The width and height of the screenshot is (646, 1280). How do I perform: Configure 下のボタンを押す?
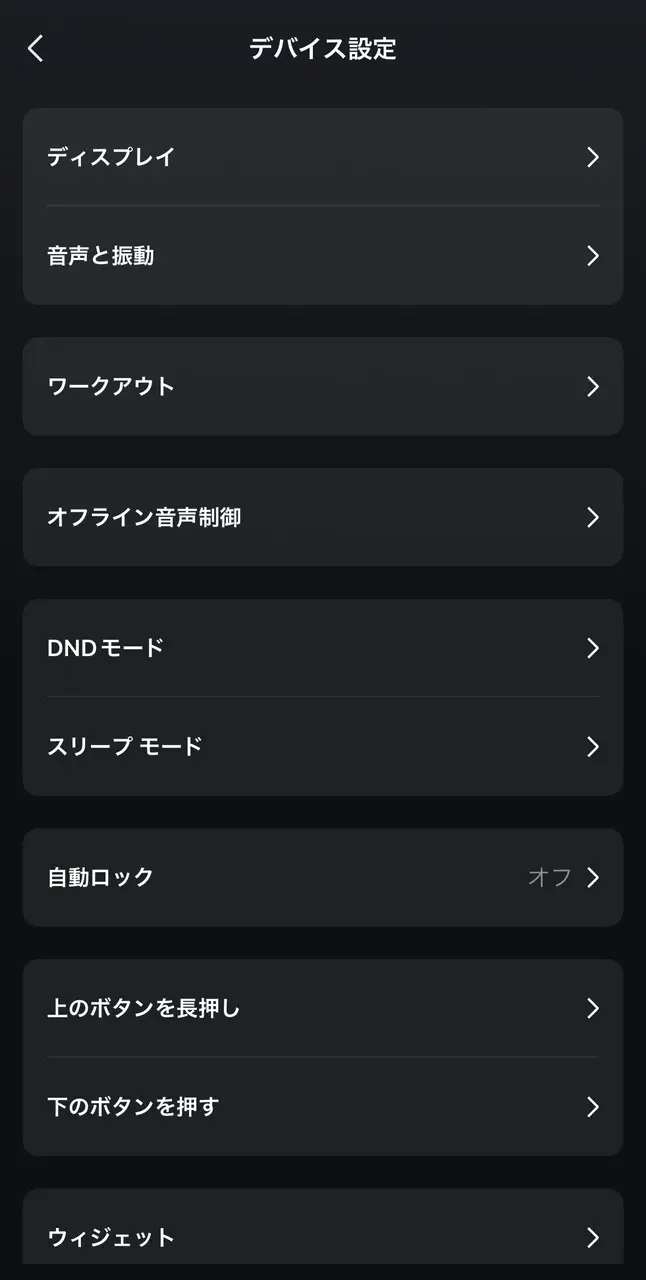pyautogui.click(x=322, y=1106)
